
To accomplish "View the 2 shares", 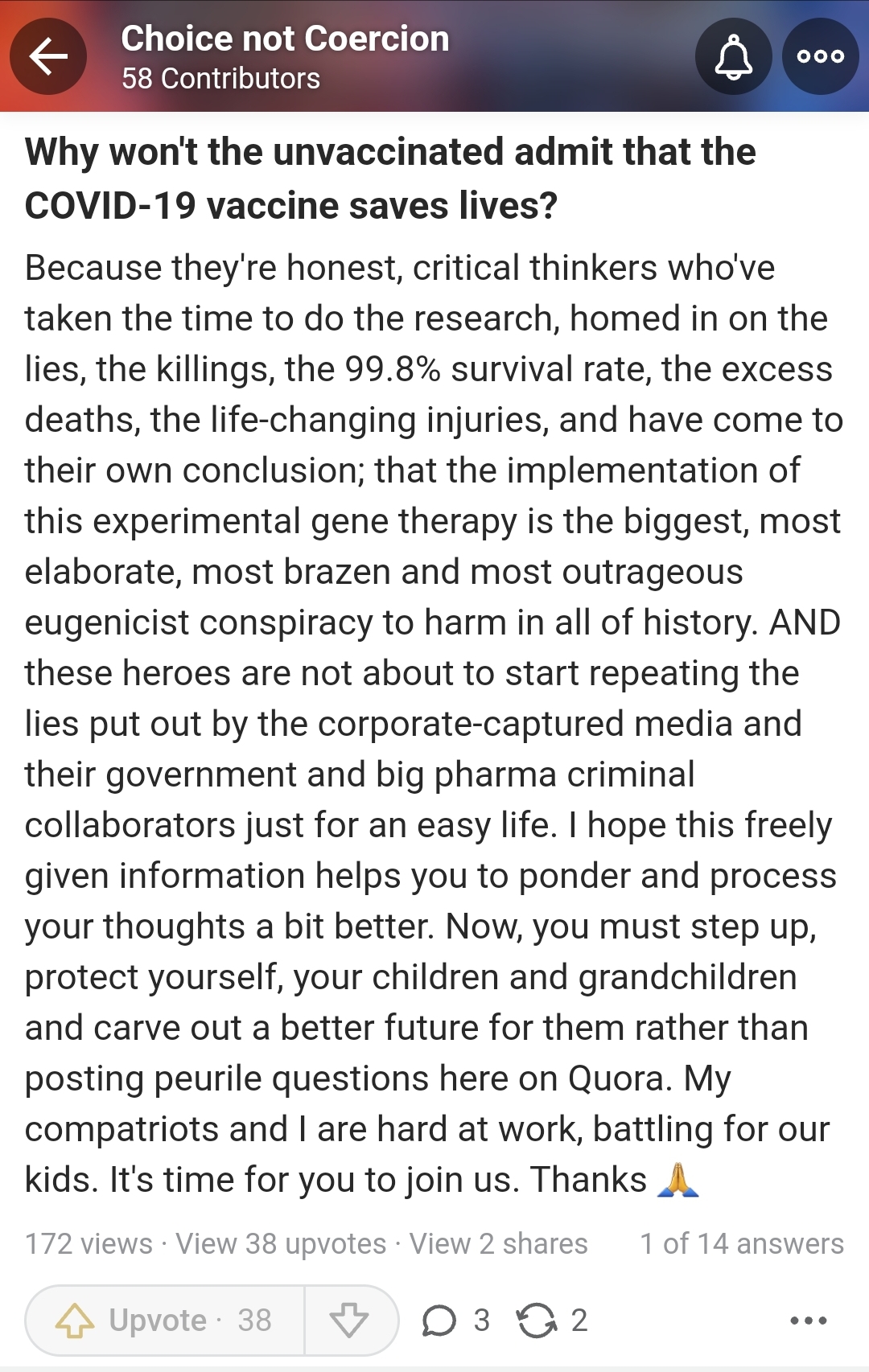I will tap(498, 1244).
